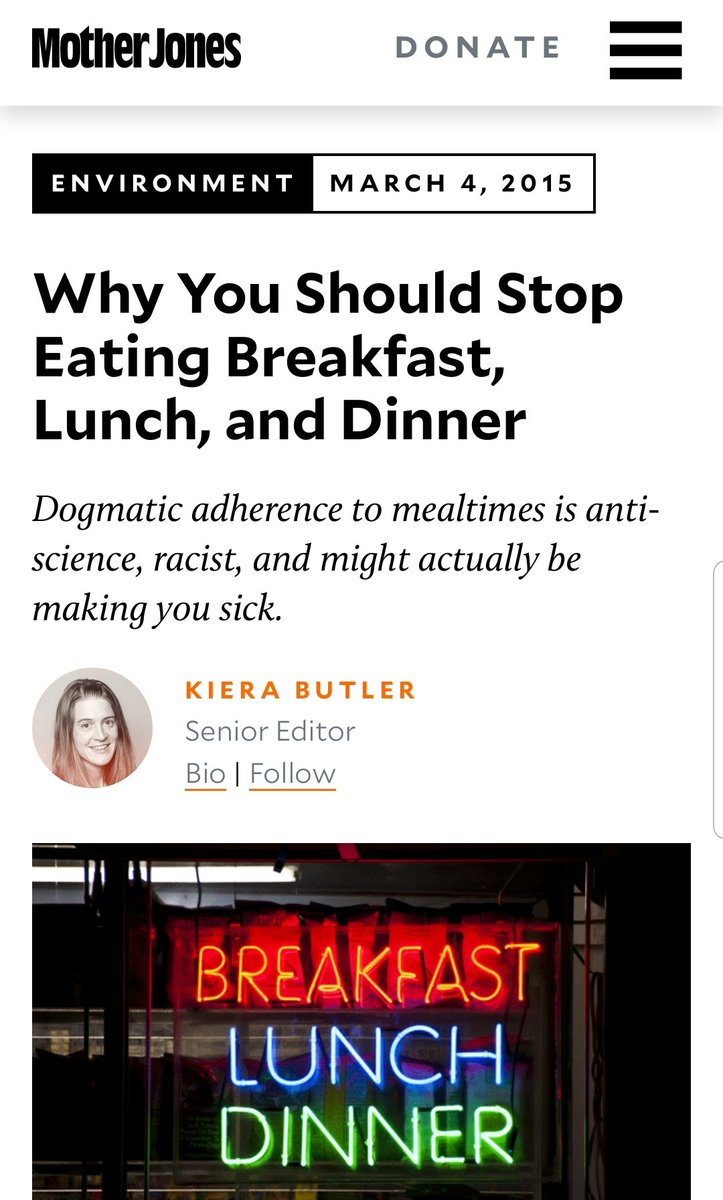Tap the Donate link
This screenshot has width=723, height=1200.
click(x=478, y=48)
